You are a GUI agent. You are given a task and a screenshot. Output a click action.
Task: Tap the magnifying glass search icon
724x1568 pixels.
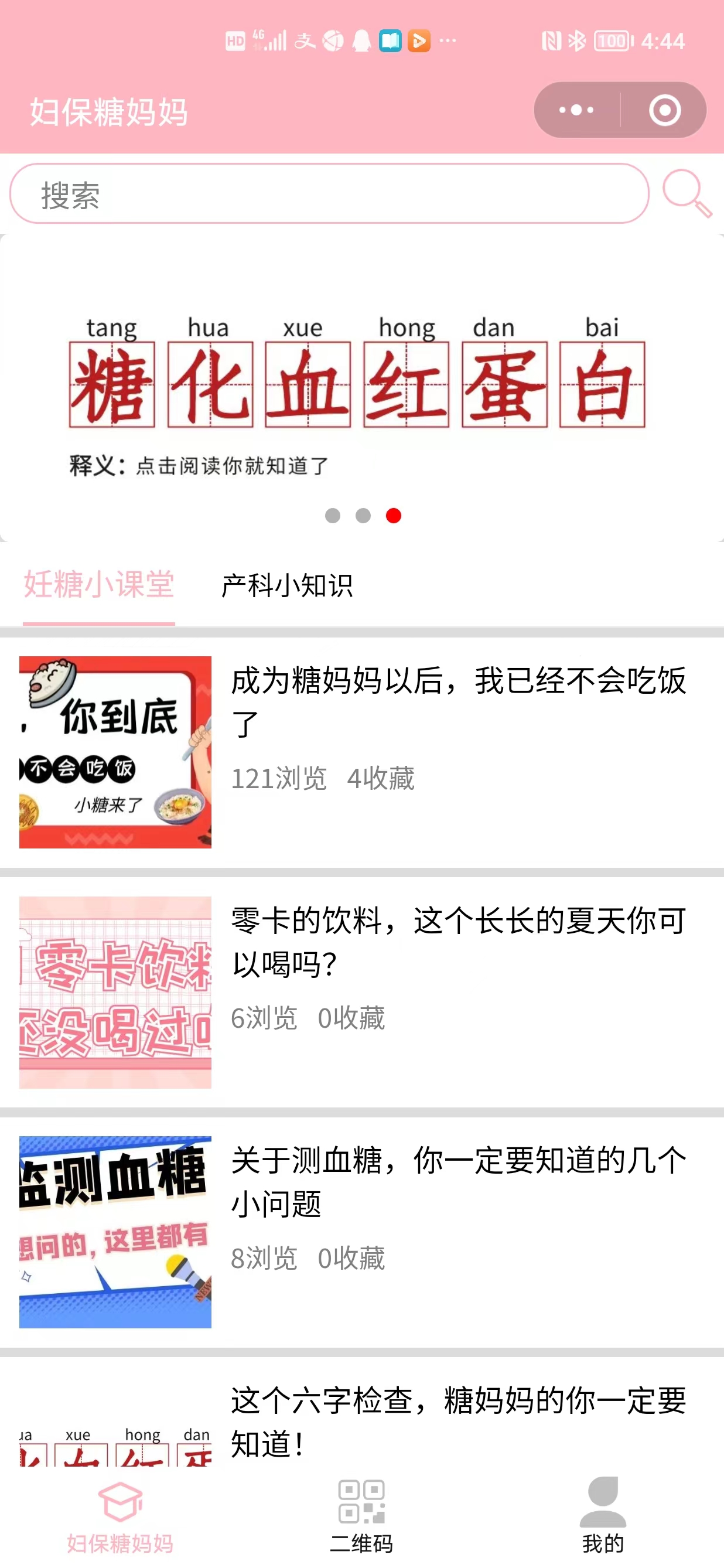click(687, 193)
